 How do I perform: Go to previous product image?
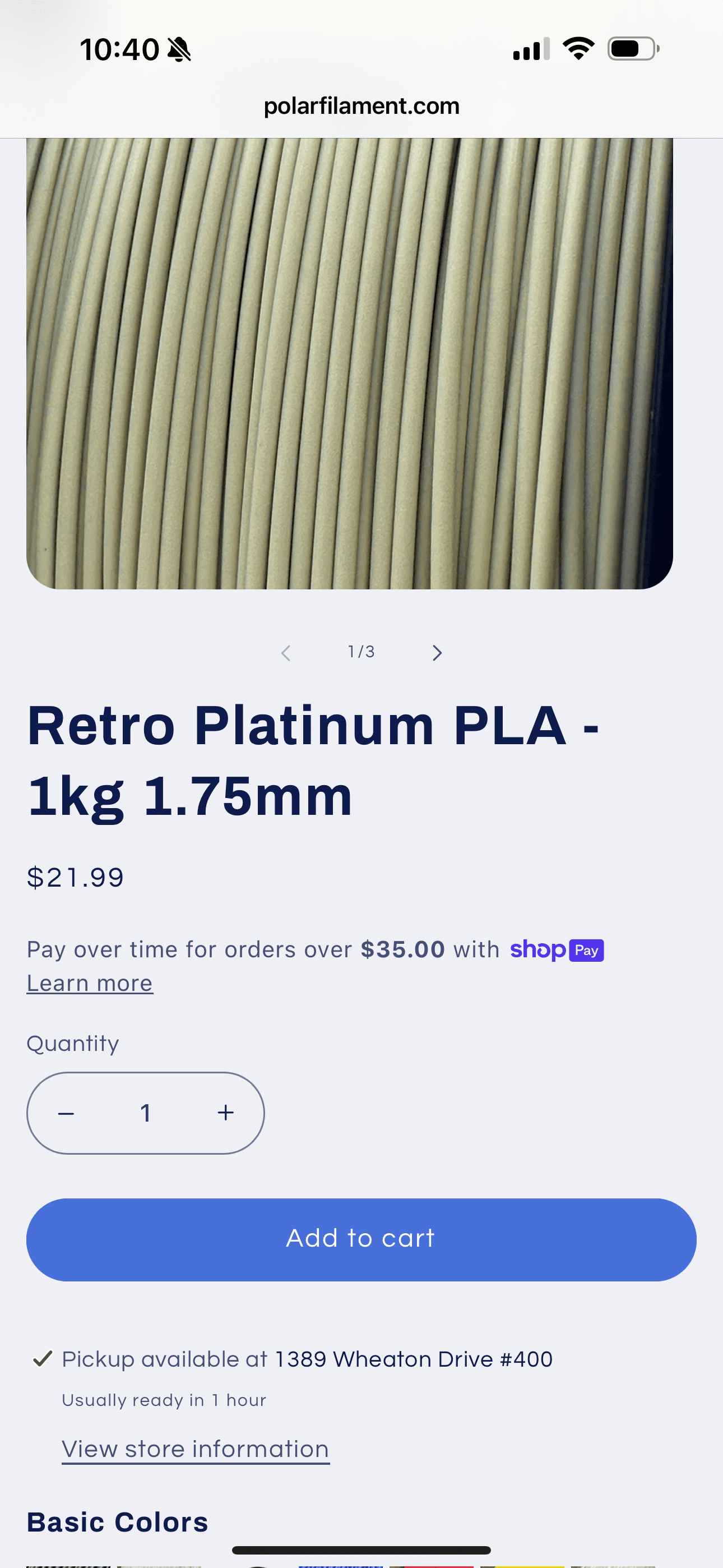(x=285, y=653)
